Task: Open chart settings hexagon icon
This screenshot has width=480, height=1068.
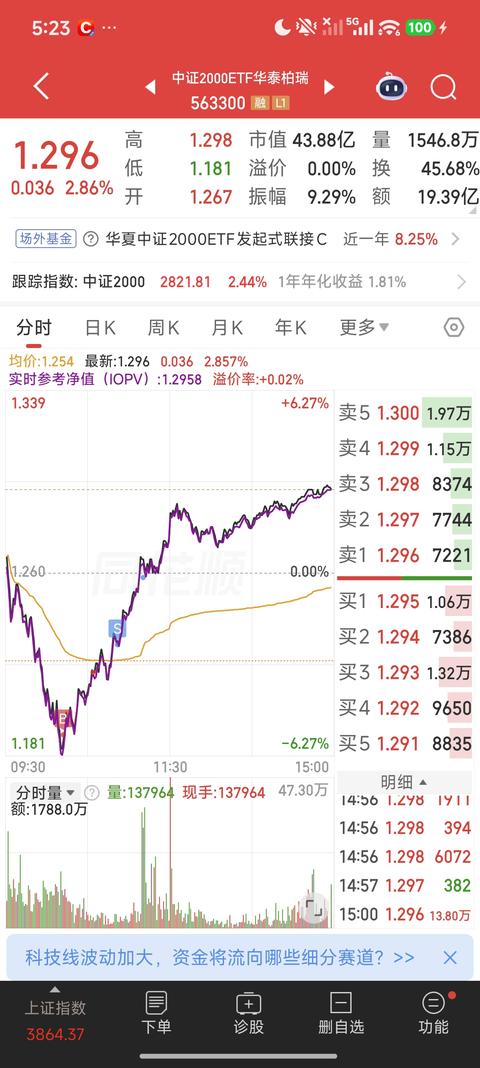Action: click(x=454, y=328)
